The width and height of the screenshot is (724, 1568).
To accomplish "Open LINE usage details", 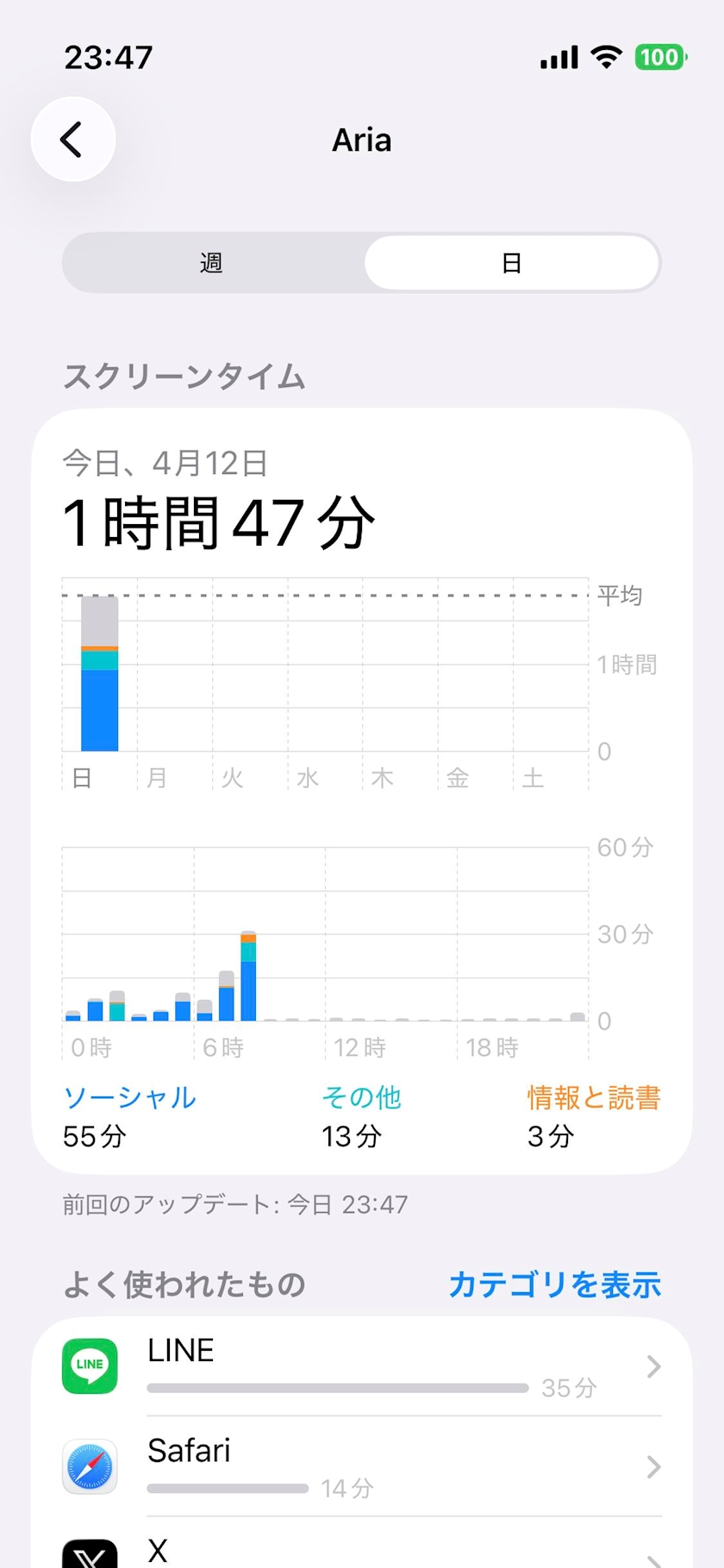I will (x=362, y=1366).
